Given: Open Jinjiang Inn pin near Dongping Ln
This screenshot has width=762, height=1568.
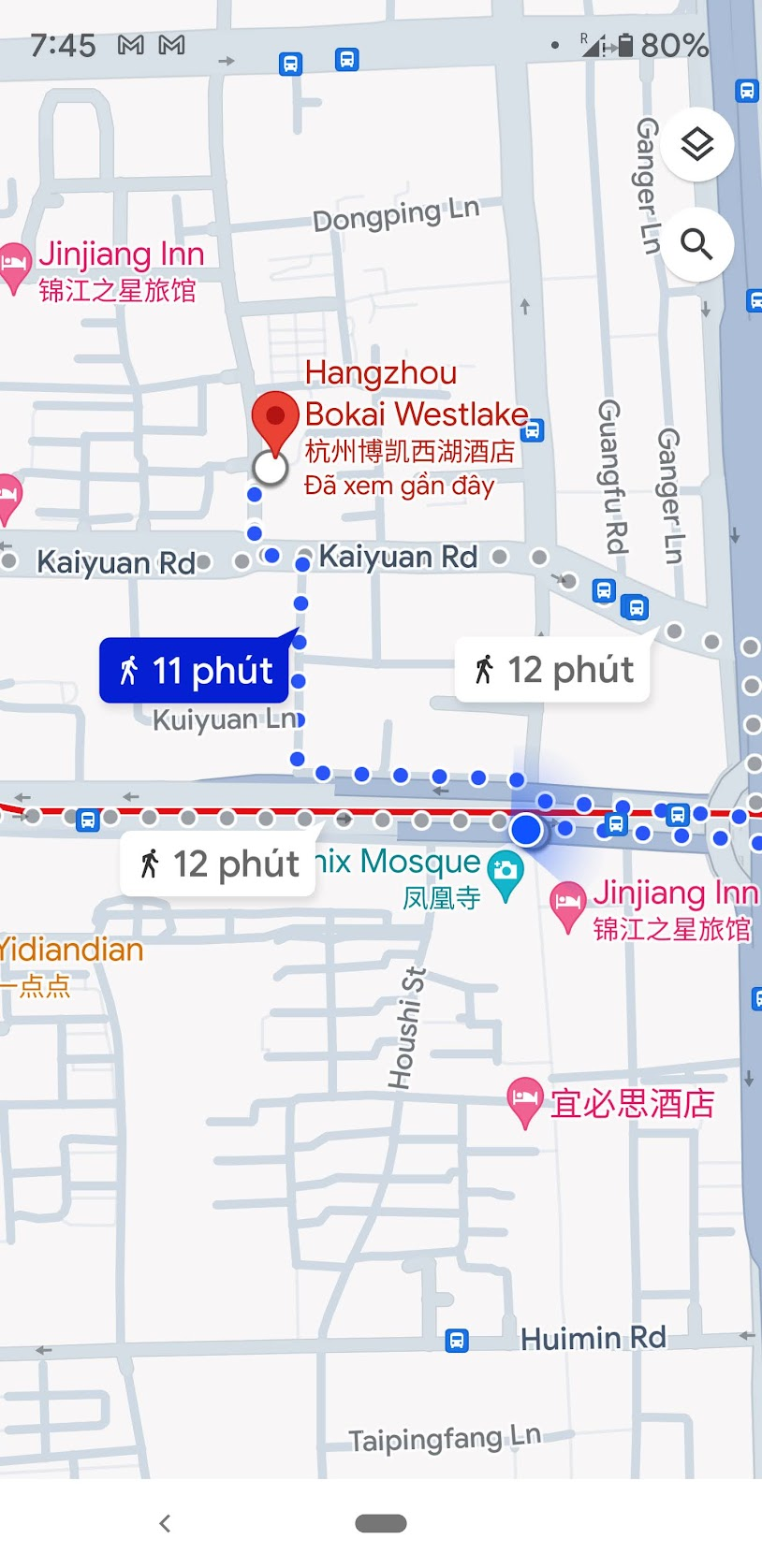Looking at the screenshot, I should [13, 263].
